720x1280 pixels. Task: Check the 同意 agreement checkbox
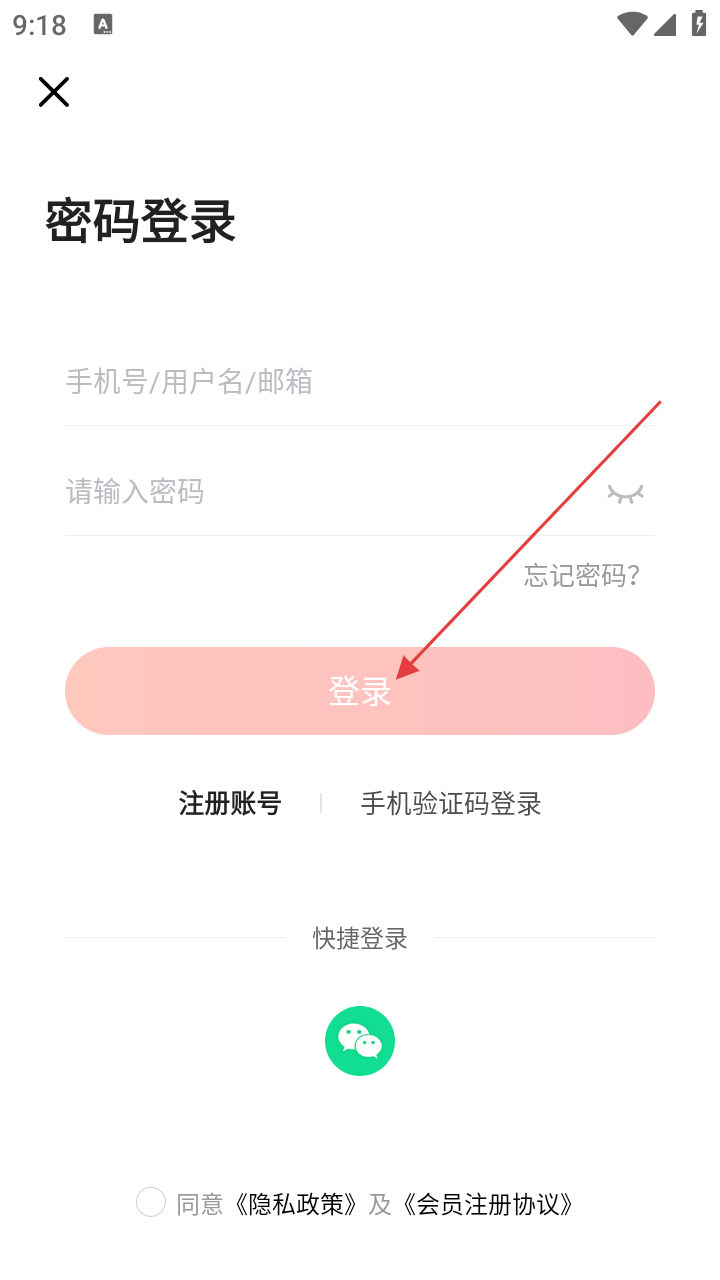[151, 1202]
